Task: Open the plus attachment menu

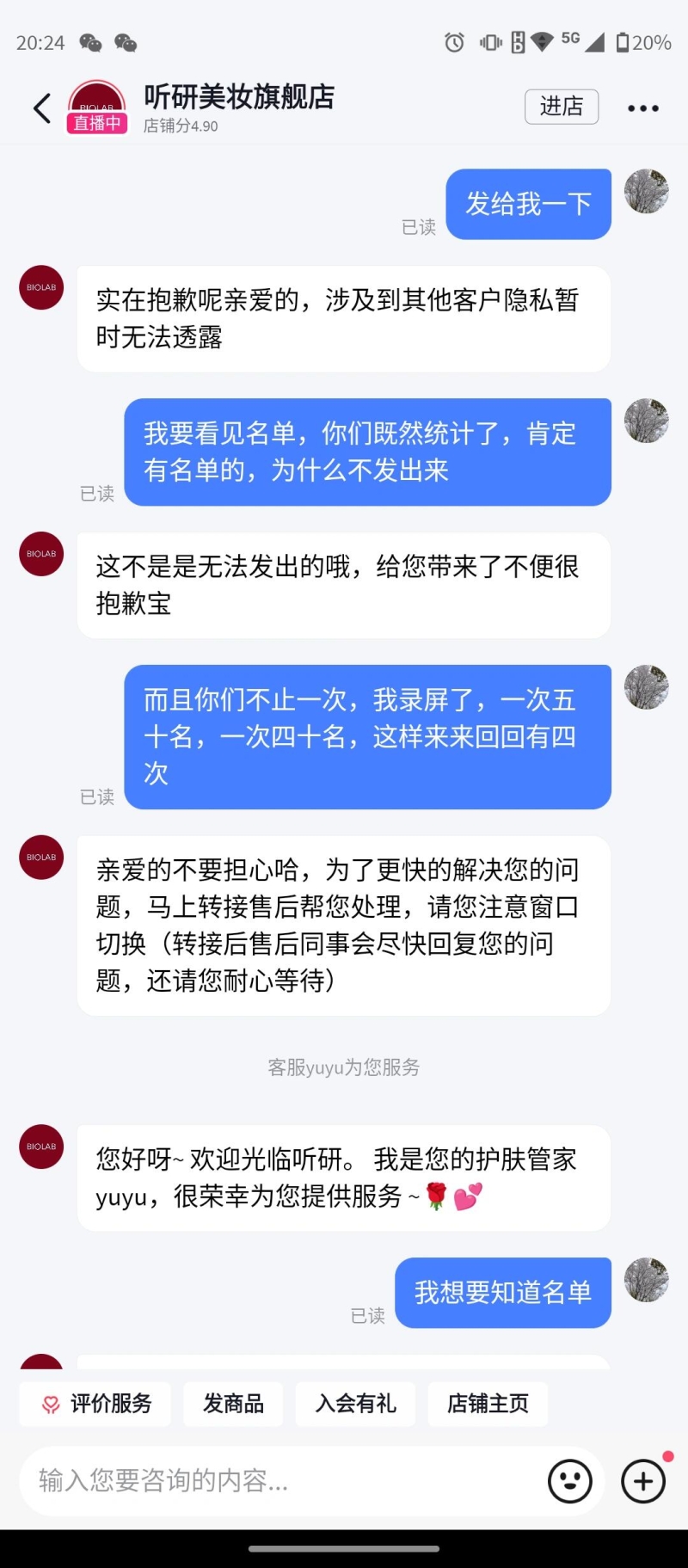Action: point(643,1481)
